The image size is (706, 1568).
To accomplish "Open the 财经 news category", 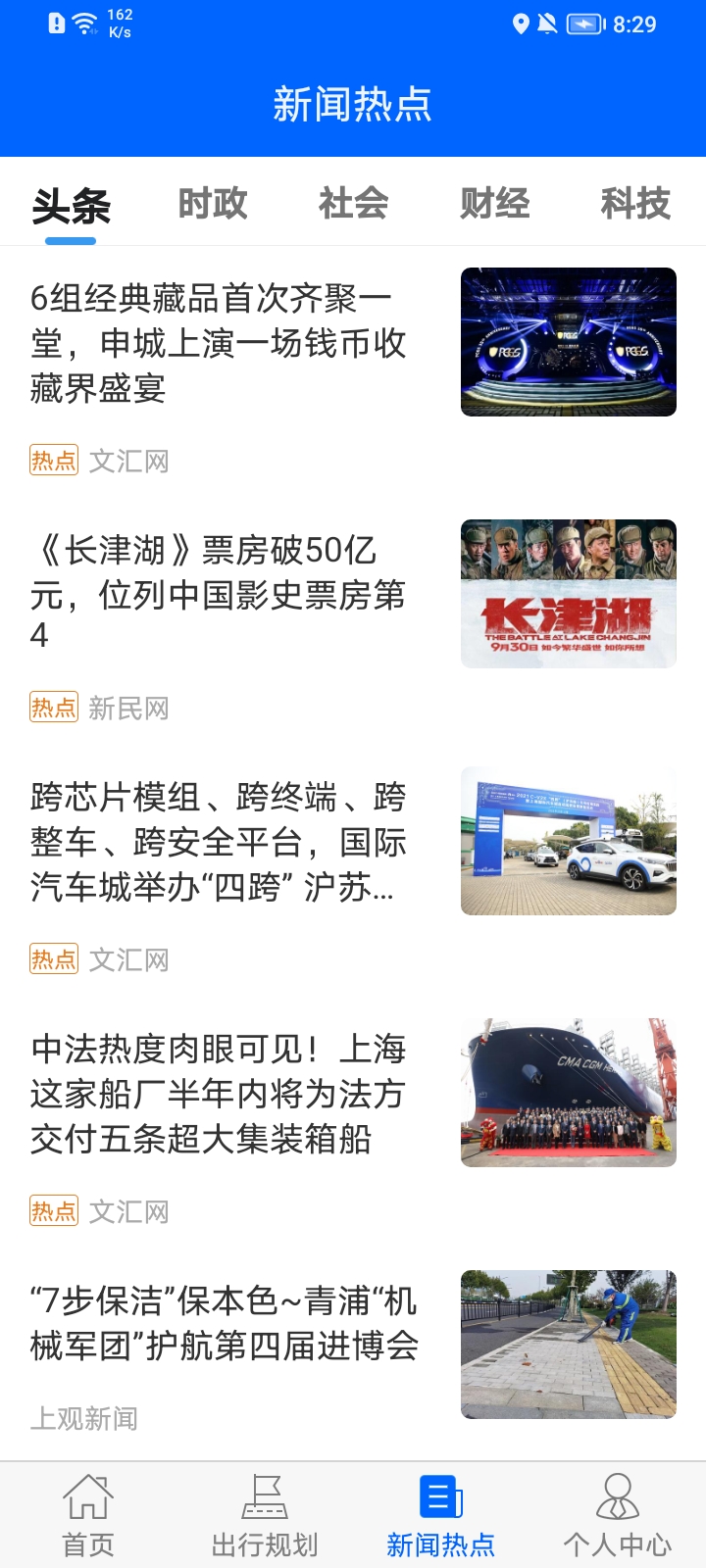I will pos(495,203).
